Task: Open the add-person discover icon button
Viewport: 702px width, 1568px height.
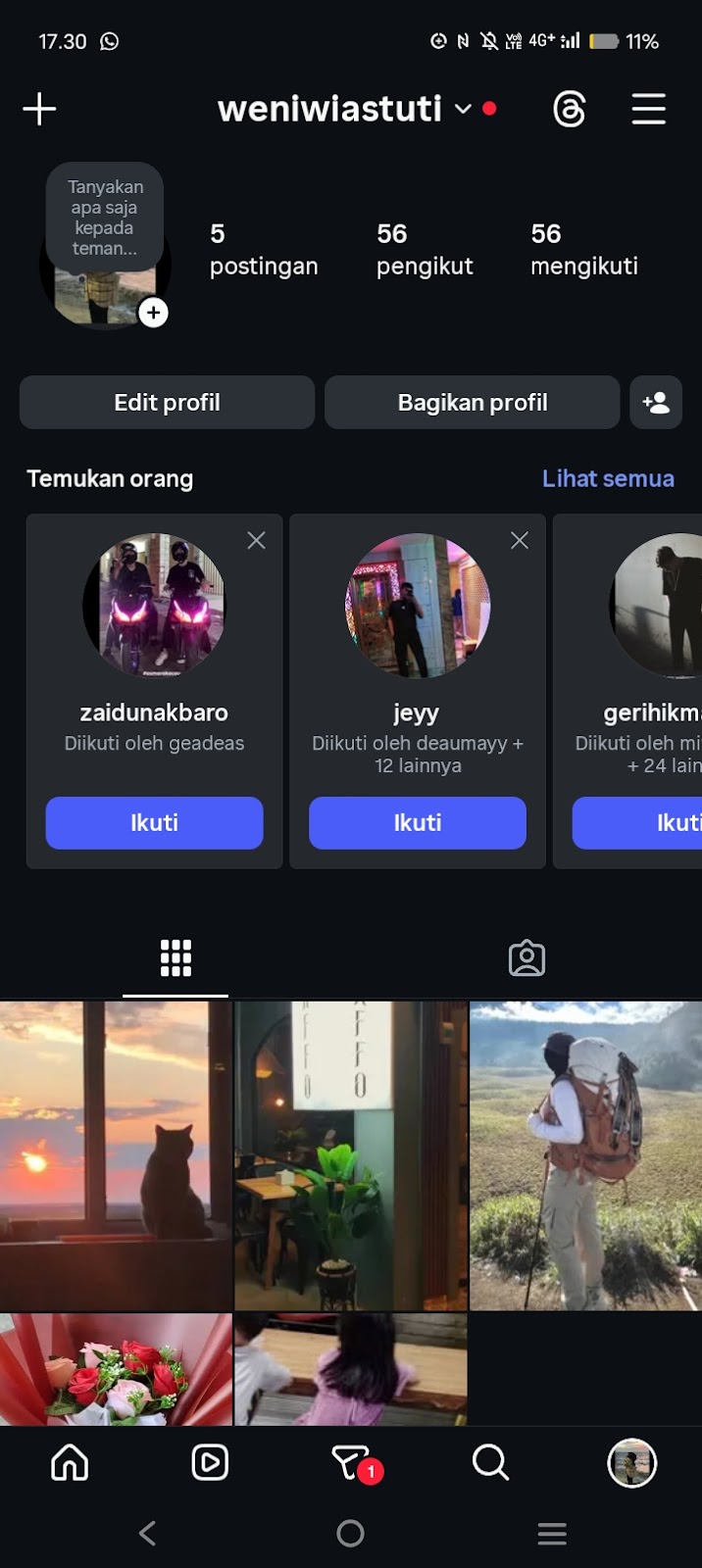Action: point(655,403)
